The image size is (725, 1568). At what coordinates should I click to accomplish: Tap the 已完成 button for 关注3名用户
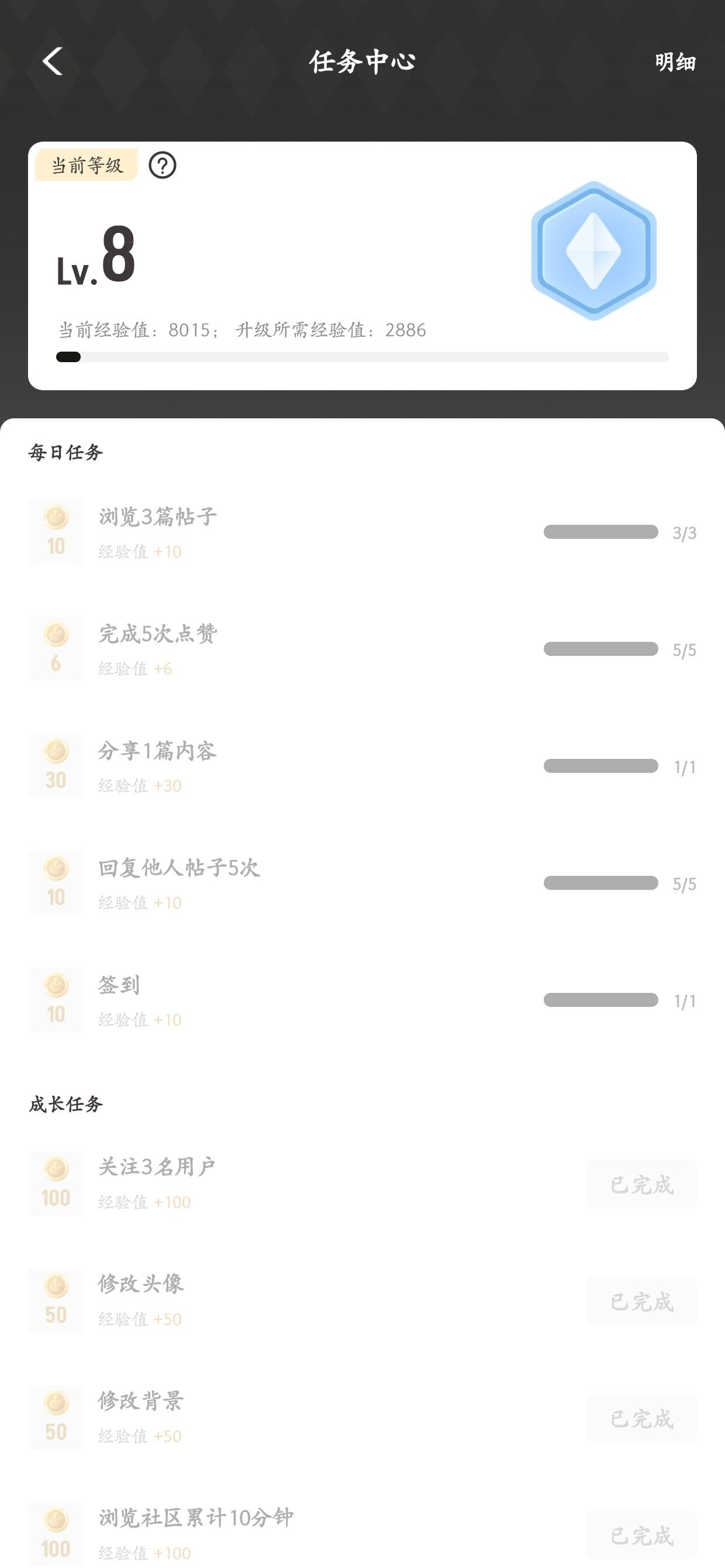pos(641,1185)
